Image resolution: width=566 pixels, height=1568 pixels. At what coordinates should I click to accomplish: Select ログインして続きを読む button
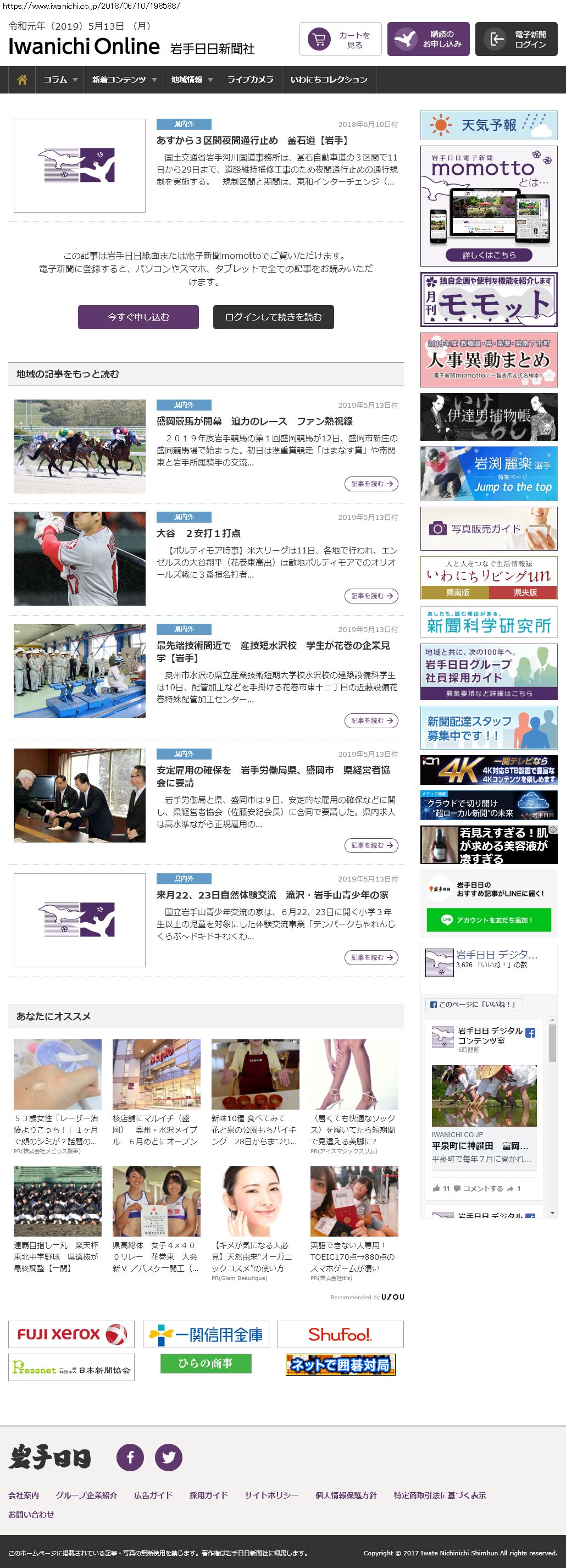pyautogui.click(x=273, y=317)
